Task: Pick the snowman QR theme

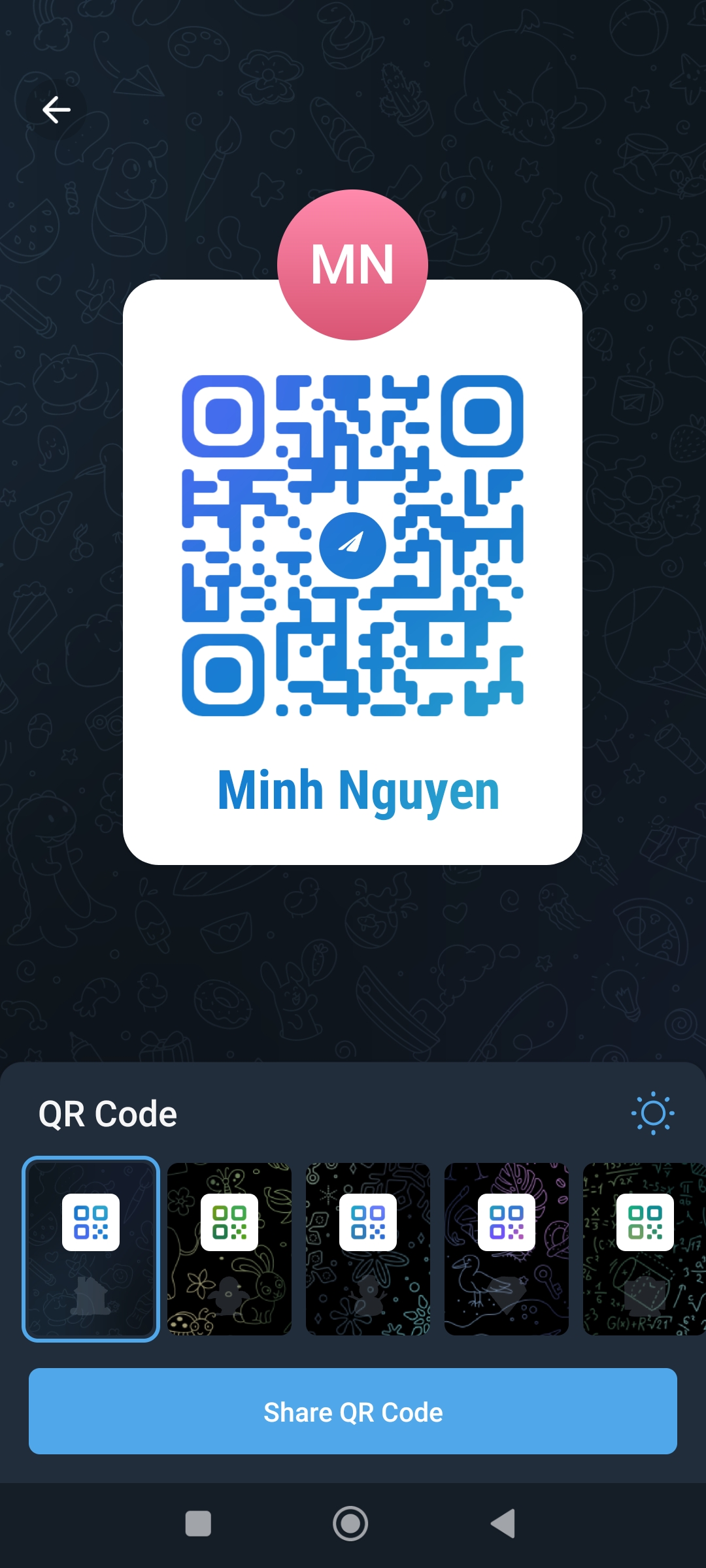Action: 368,1249
